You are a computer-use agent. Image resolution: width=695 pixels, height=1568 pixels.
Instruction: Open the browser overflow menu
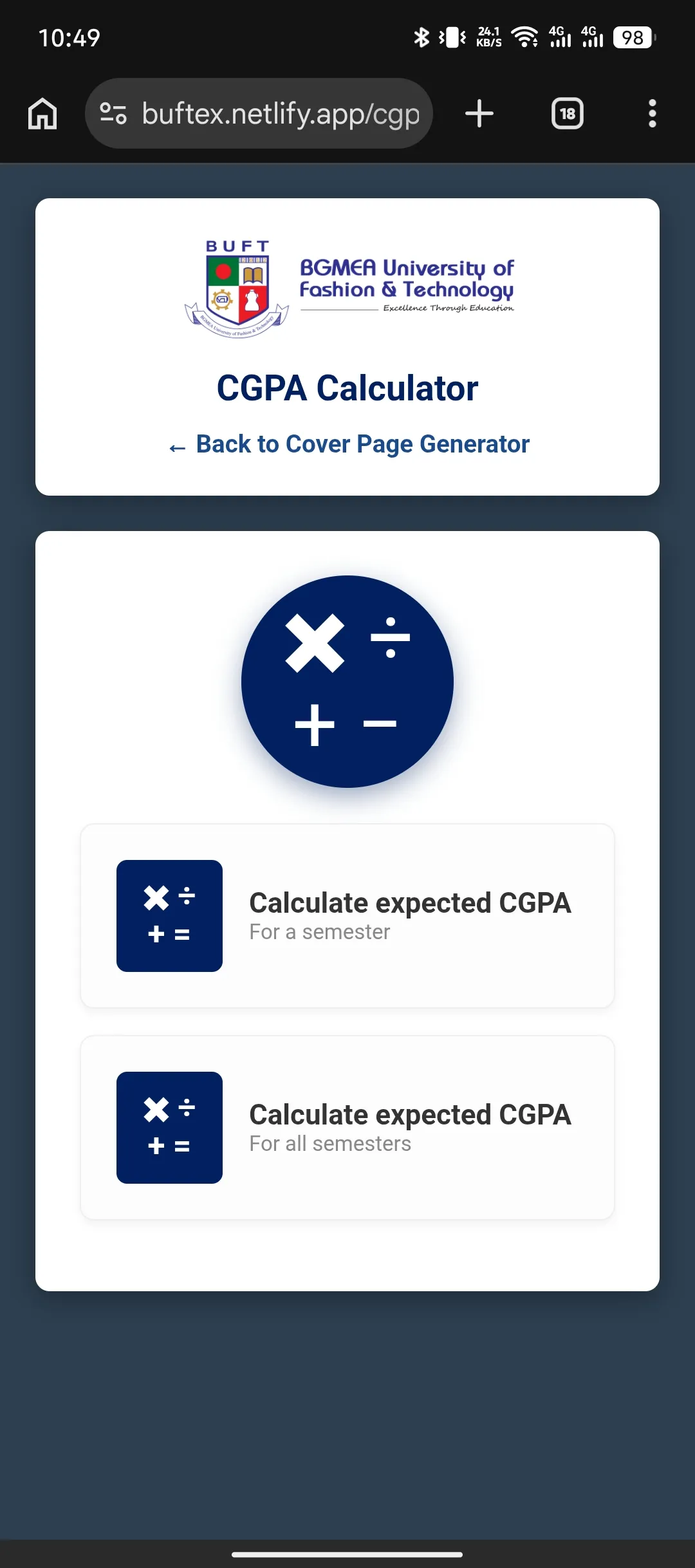(x=653, y=114)
